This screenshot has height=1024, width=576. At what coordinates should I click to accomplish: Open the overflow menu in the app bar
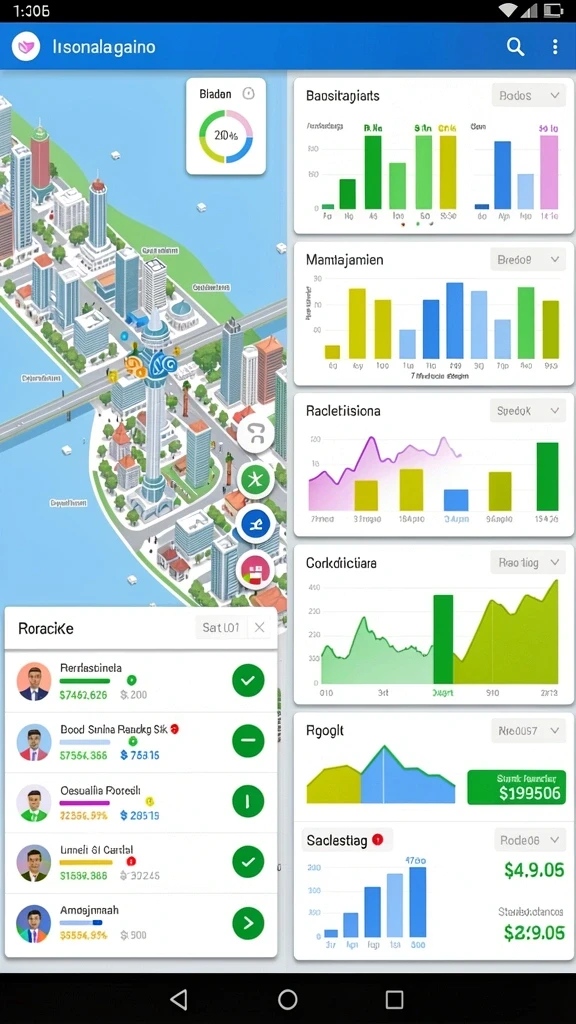point(555,46)
